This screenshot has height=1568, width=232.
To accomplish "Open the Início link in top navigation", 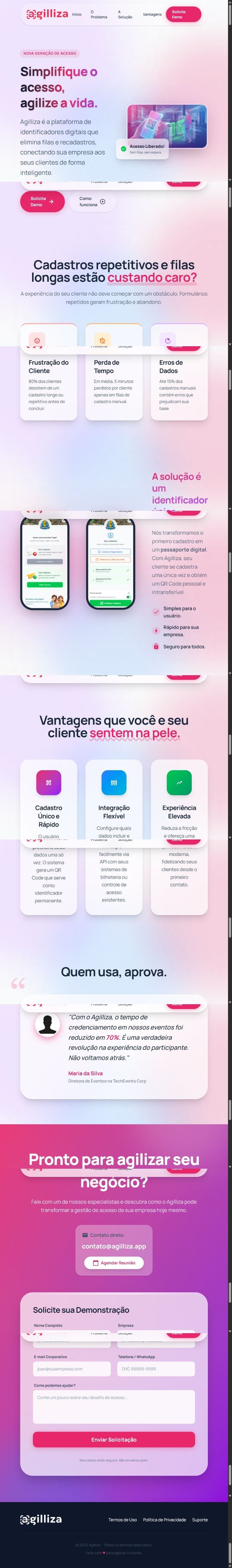I will click(77, 14).
